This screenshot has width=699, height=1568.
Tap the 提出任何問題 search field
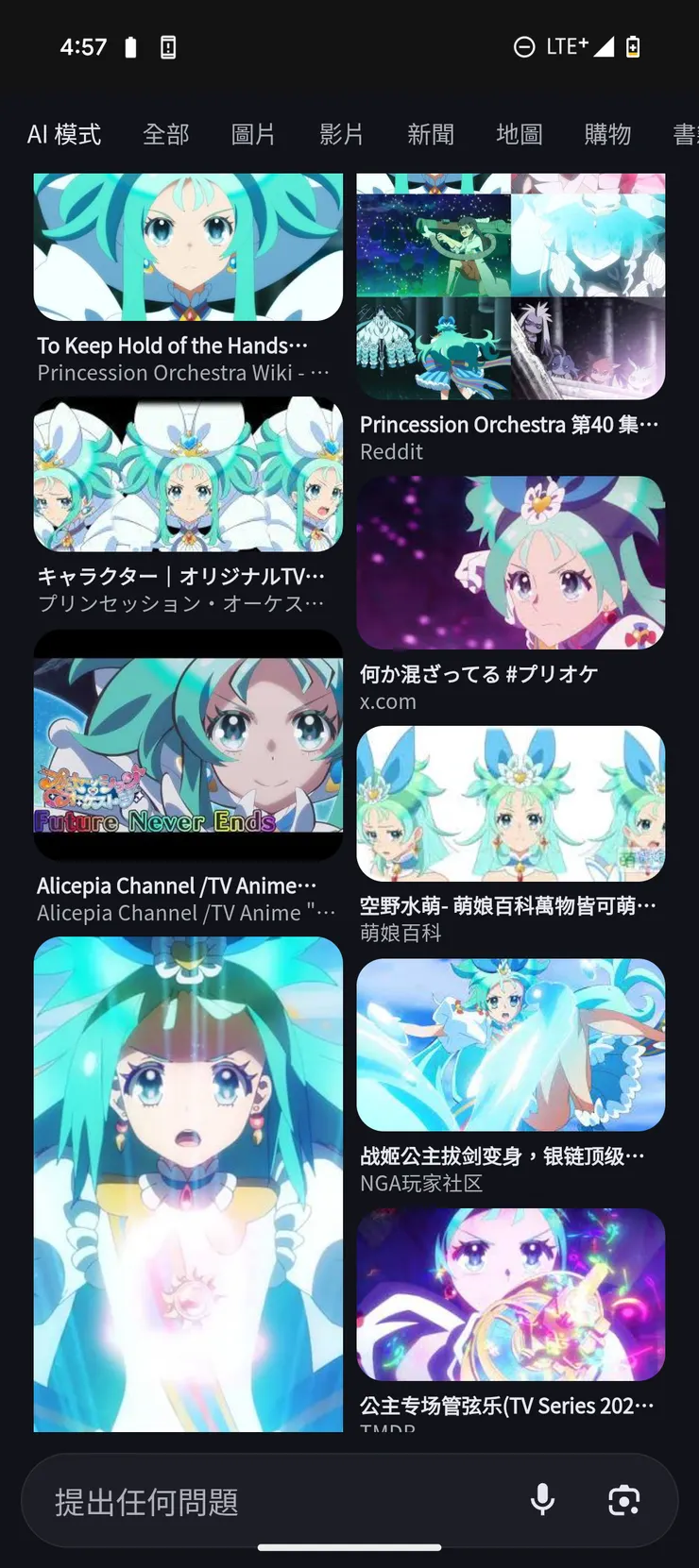coord(274,1501)
